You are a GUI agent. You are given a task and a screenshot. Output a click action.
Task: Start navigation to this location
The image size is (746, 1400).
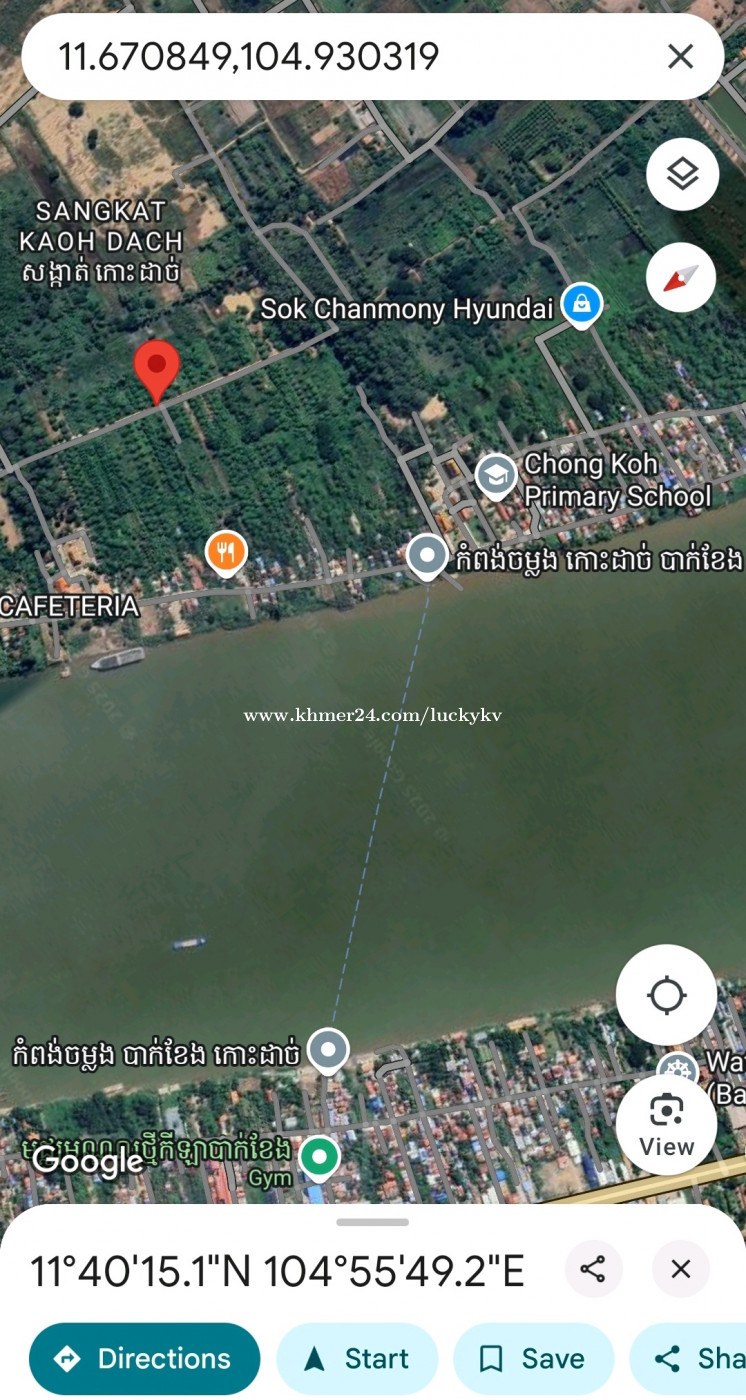click(357, 1359)
